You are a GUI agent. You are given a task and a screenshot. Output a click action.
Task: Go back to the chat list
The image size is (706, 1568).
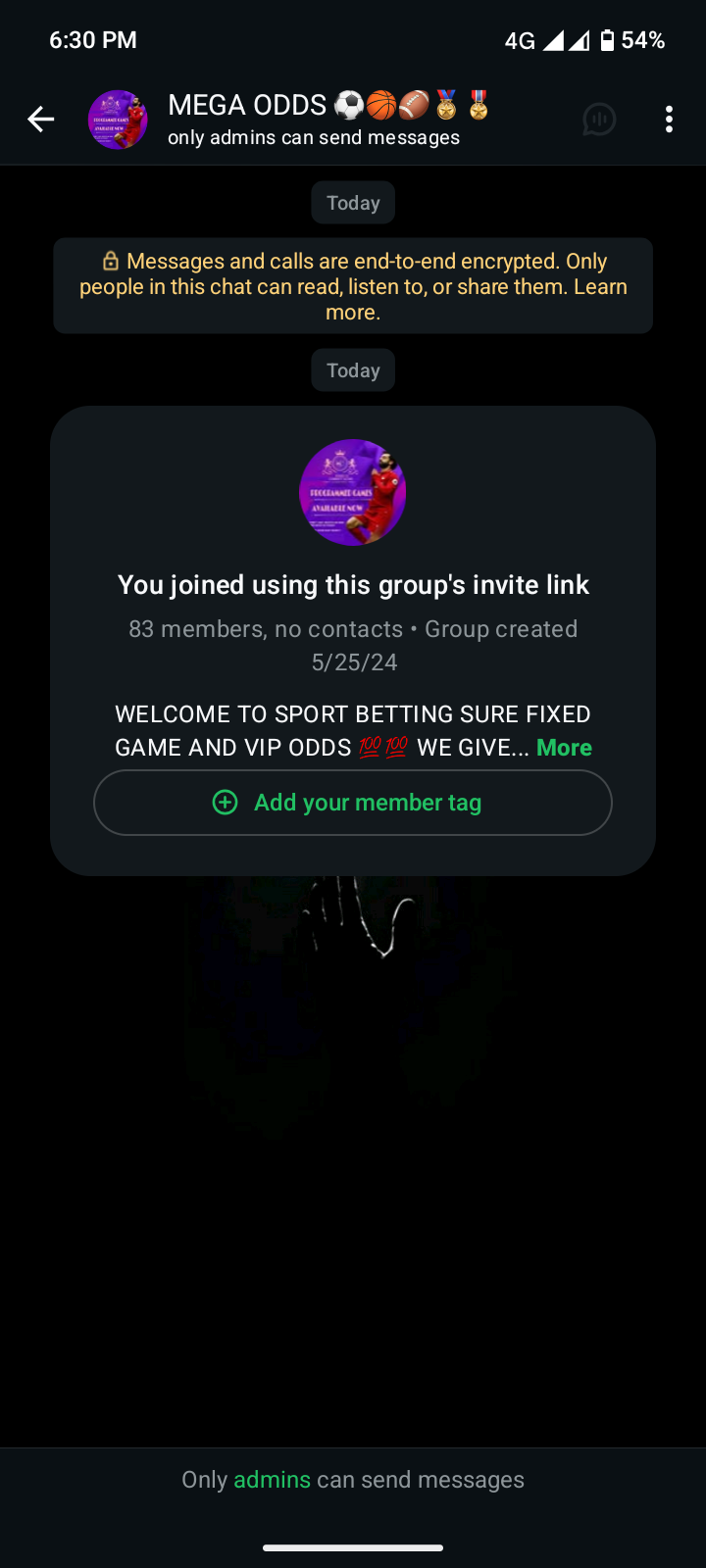[41, 120]
